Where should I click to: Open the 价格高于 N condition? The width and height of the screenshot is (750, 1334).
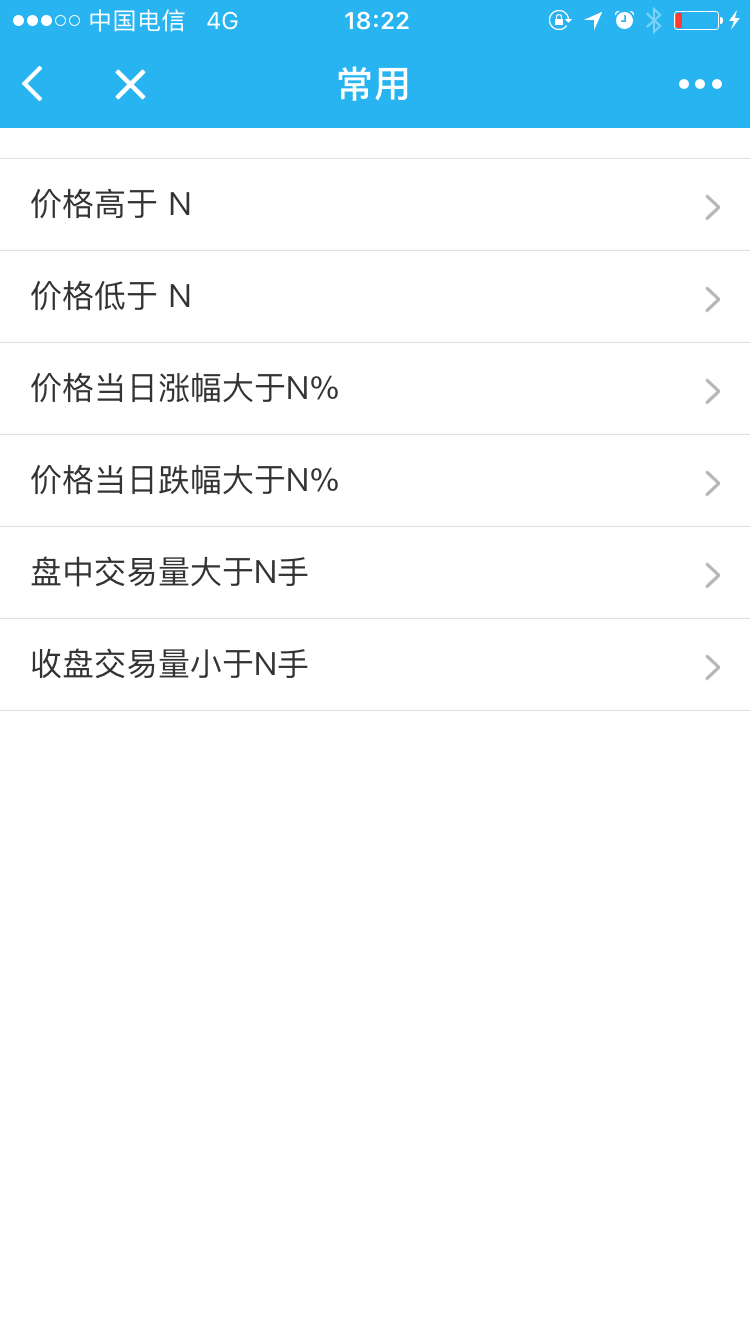click(375, 205)
